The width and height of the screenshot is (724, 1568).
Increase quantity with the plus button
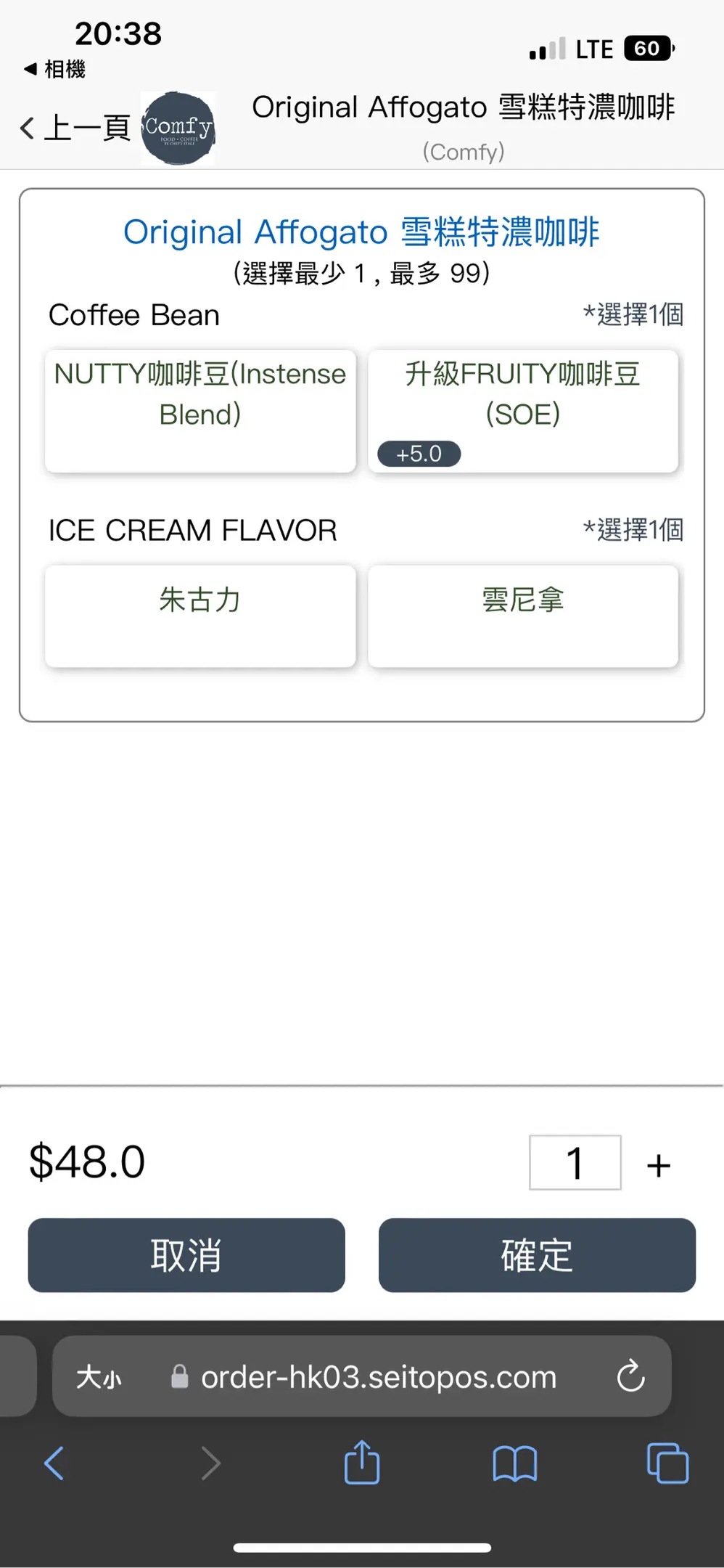point(659,1166)
